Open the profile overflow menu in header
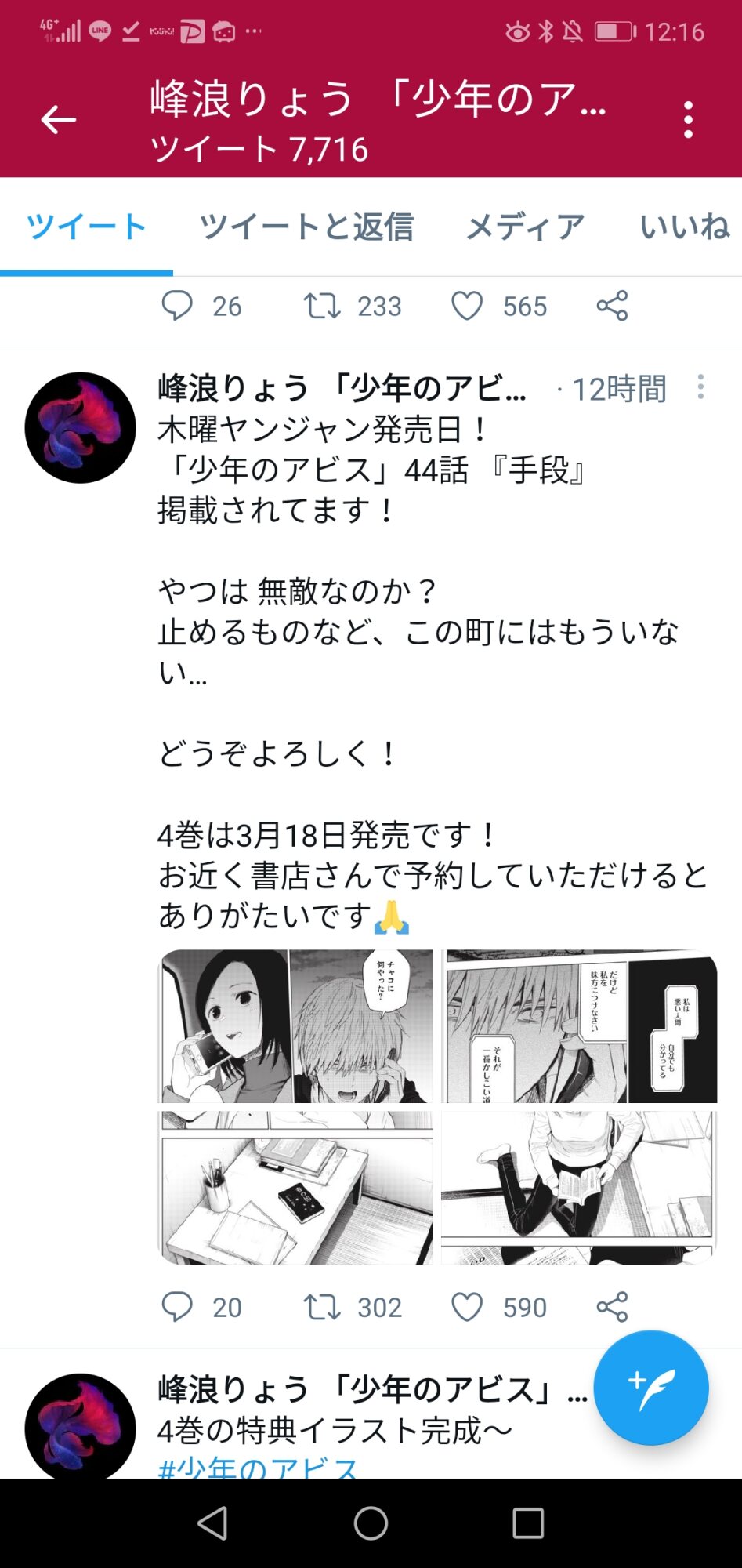 688,120
